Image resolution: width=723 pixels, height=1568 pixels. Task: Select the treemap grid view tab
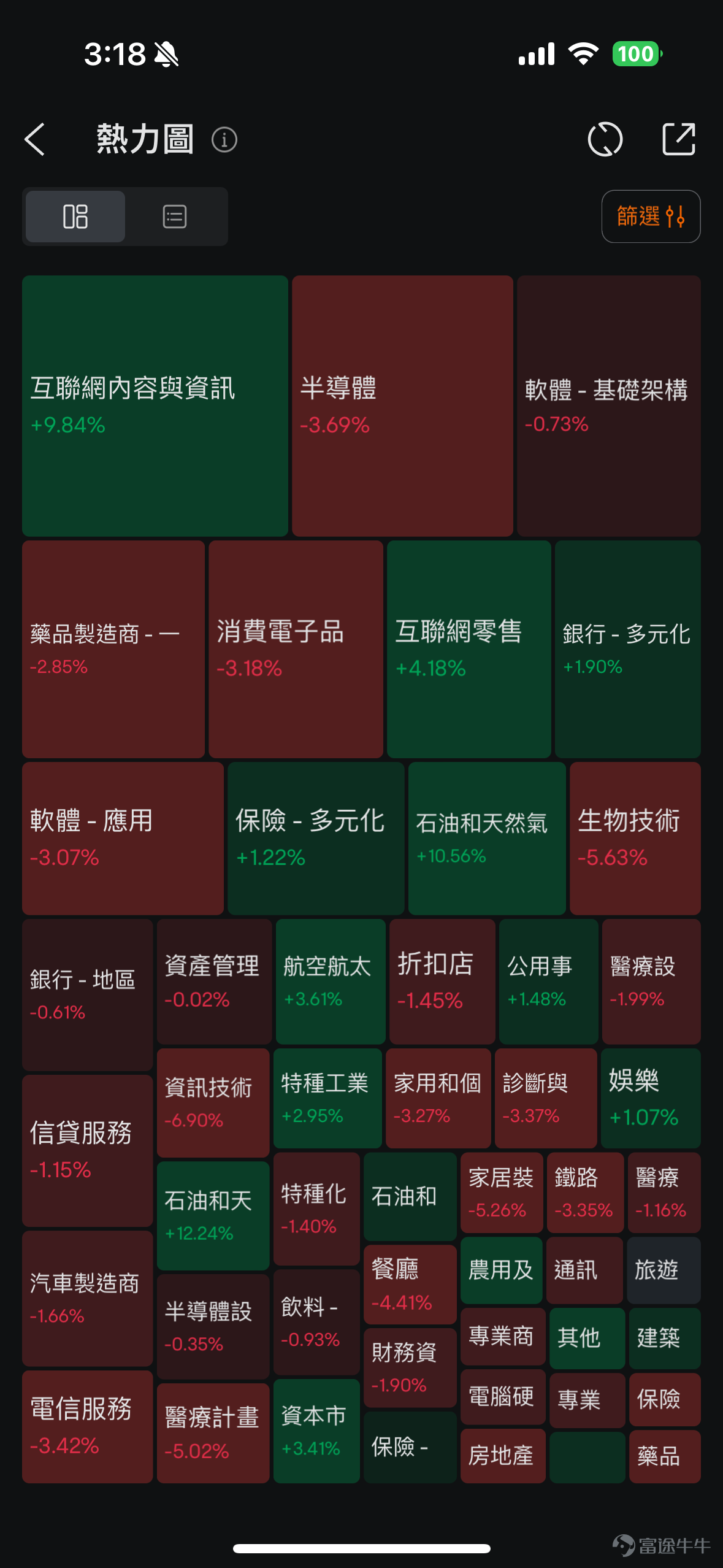pyautogui.click(x=75, y=217)
